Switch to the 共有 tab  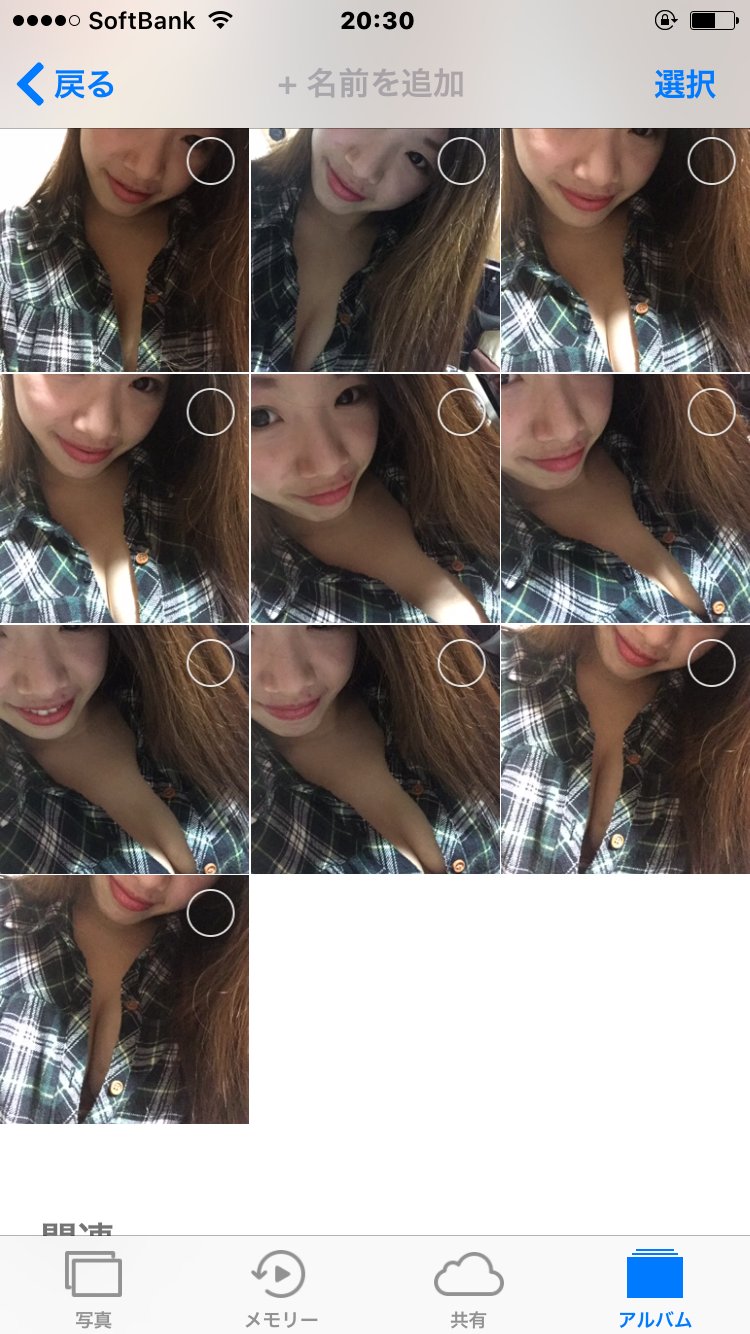(468, 1288)
